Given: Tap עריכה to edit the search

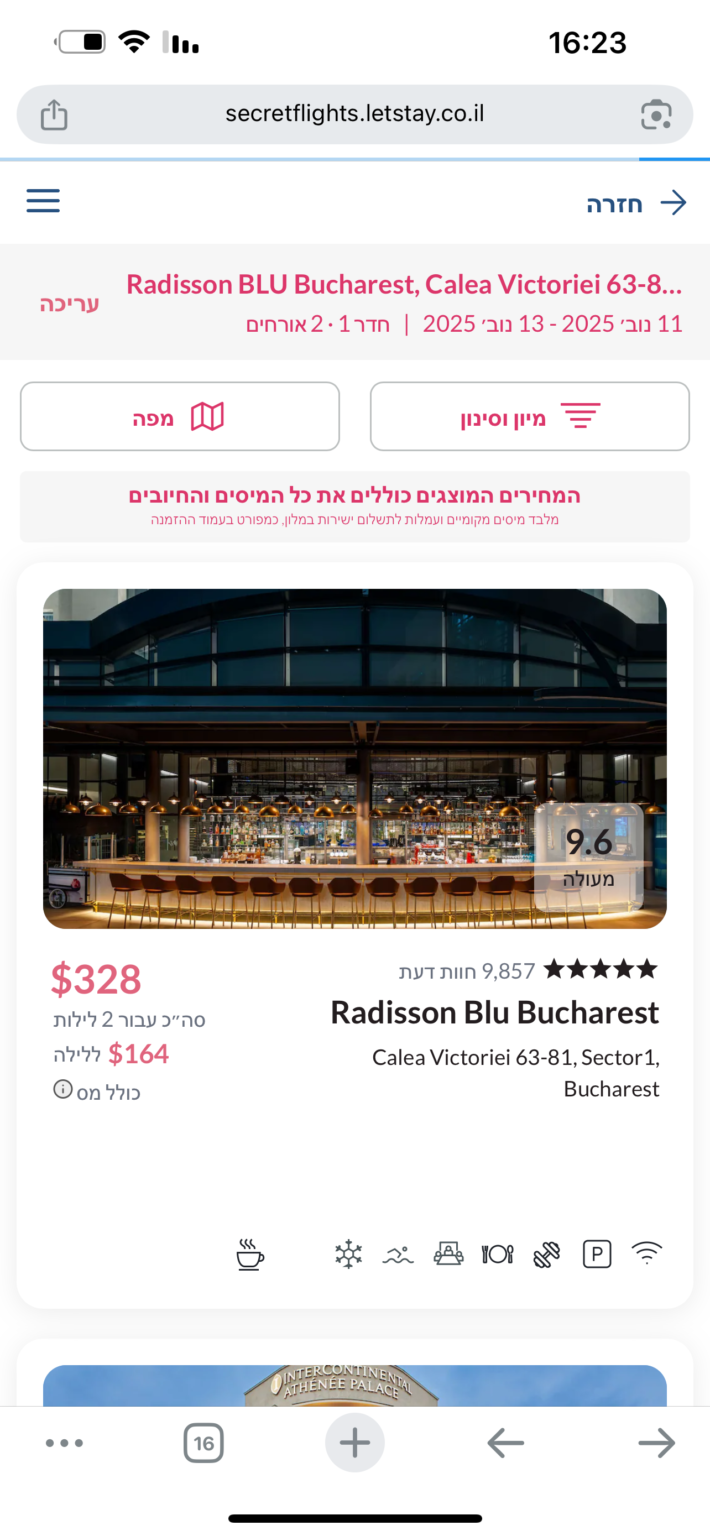Looking at the screenshot, I should point(70,304).
